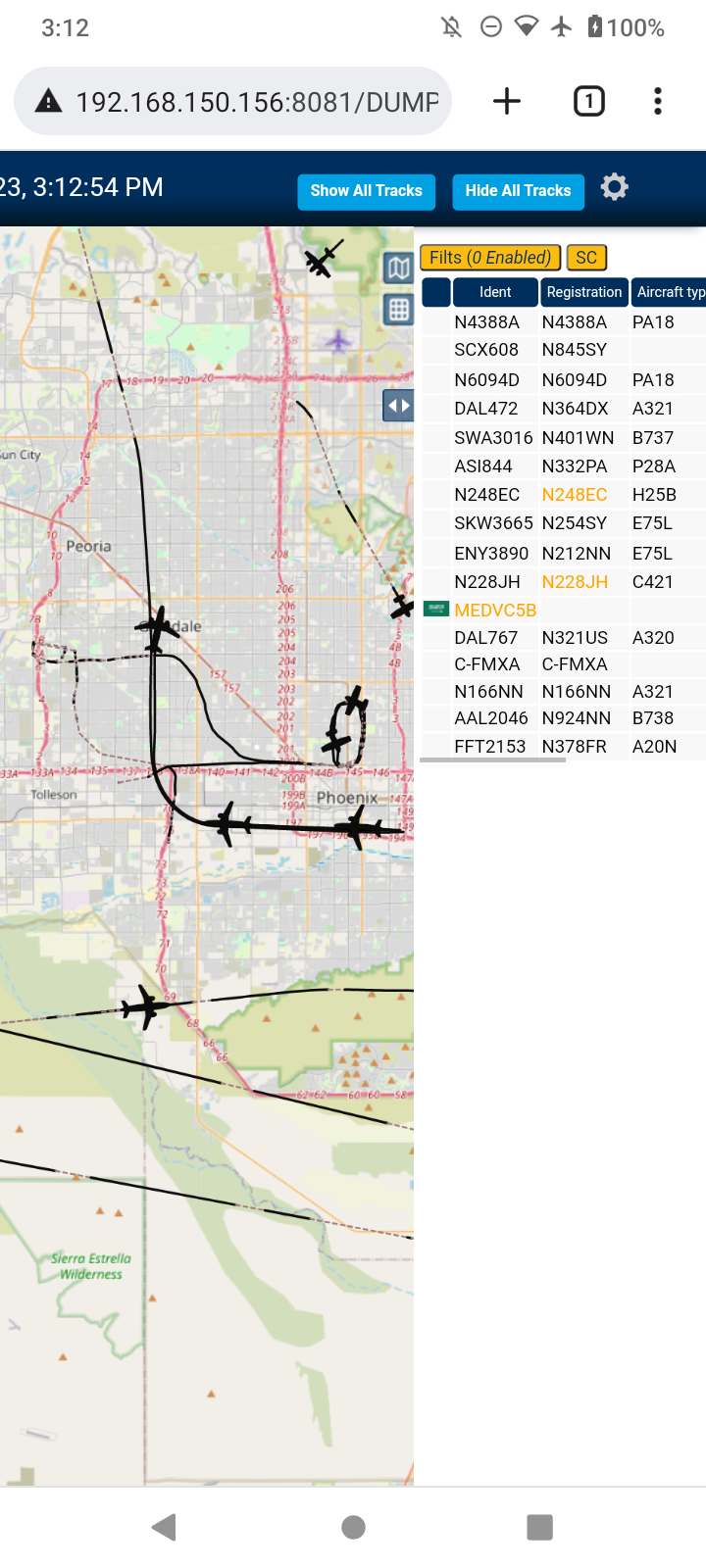Open the MEDVC5B ident link
706x1568 pixels.
[495, 611]
